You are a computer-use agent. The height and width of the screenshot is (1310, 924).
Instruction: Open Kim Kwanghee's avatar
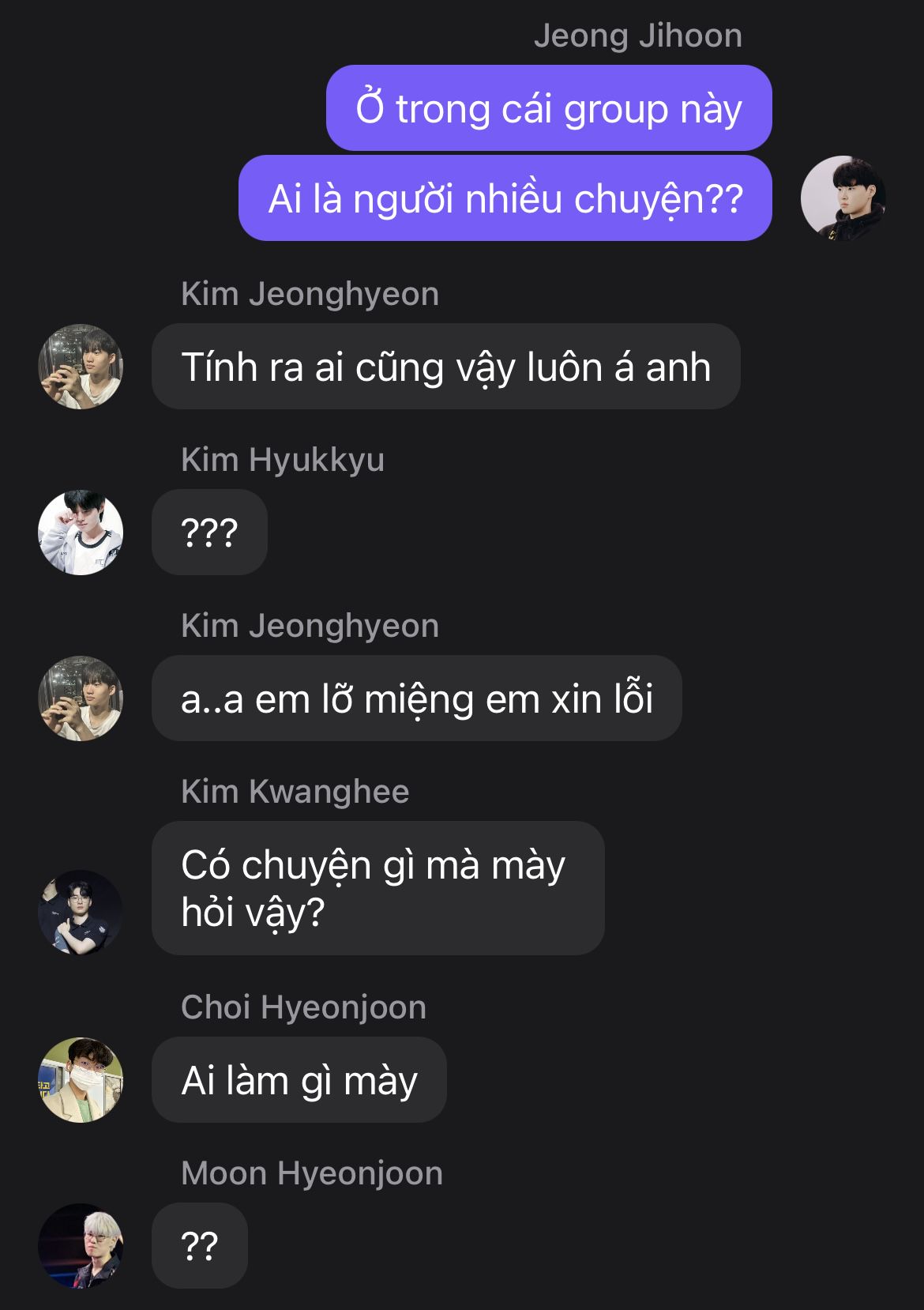81,913
